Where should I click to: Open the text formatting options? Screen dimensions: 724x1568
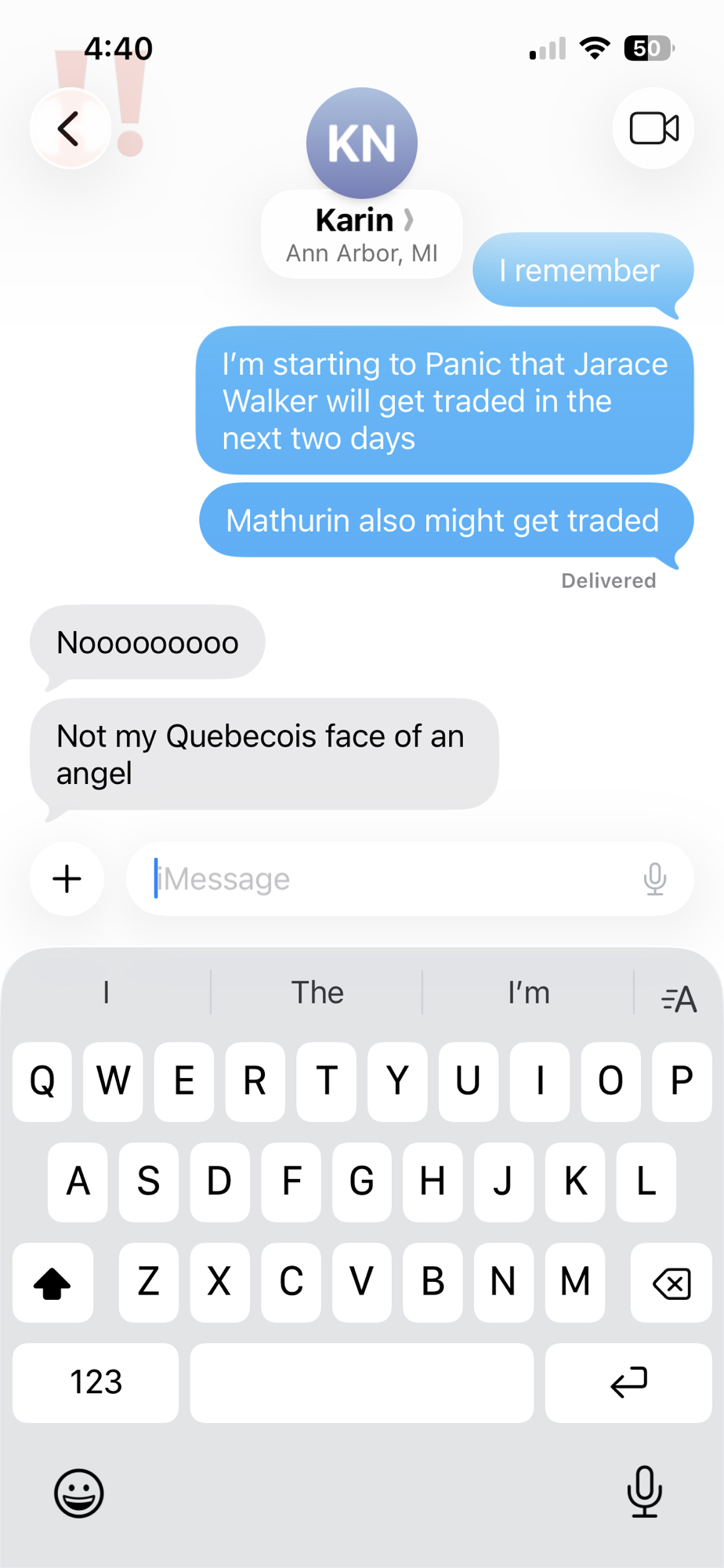[679, 998]
